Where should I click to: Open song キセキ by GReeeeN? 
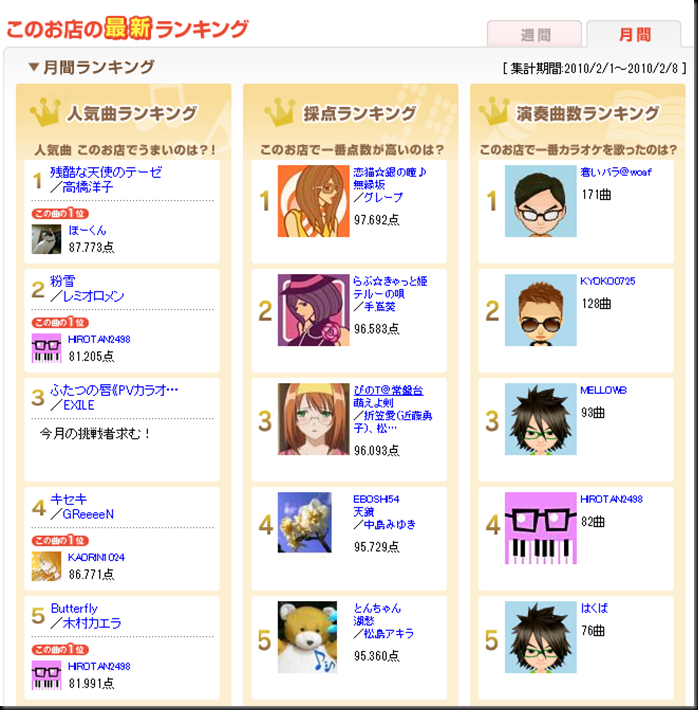[x=69, y=499]
